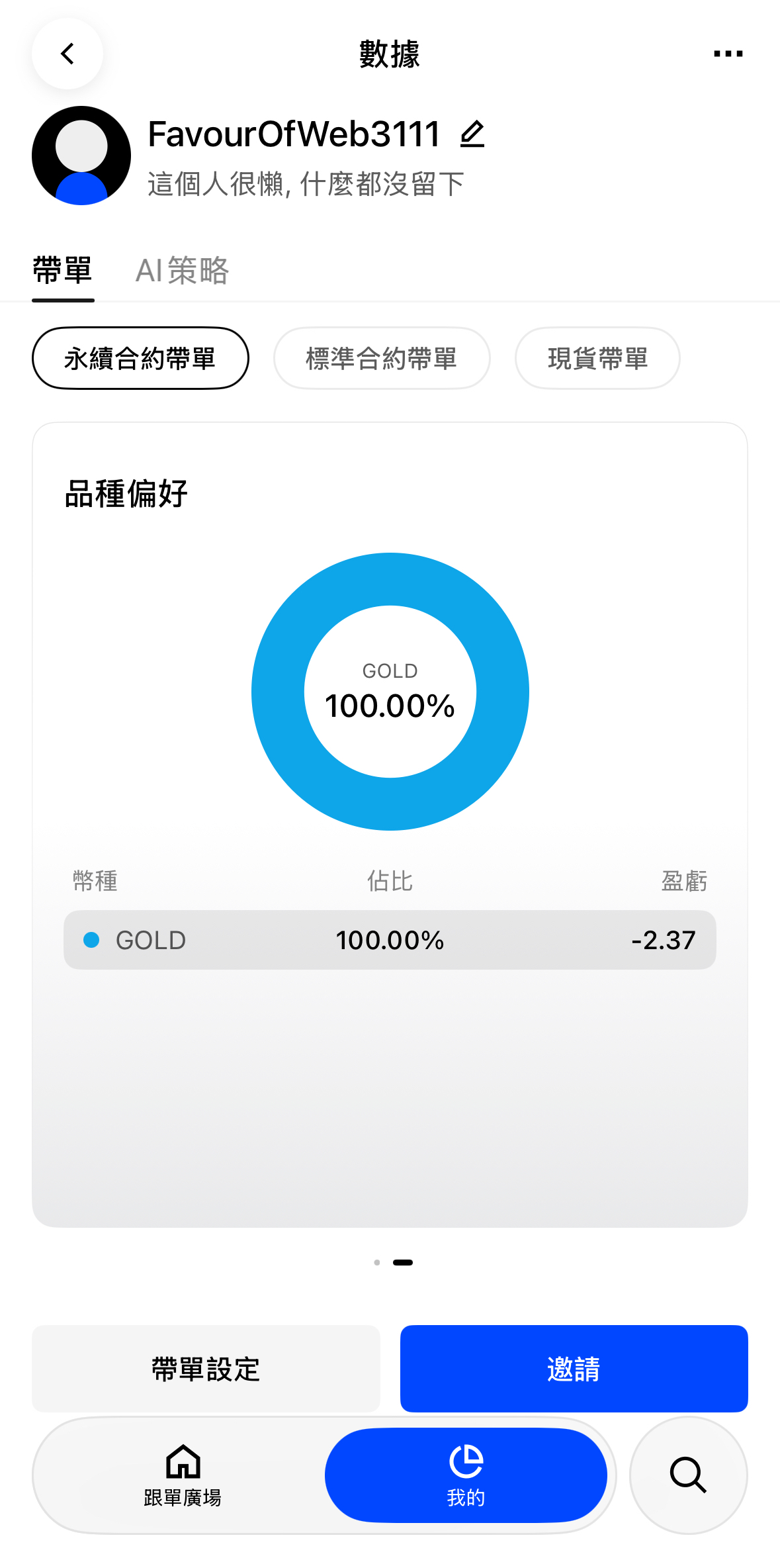Open 帶單設定 settings

point(206,1369)
